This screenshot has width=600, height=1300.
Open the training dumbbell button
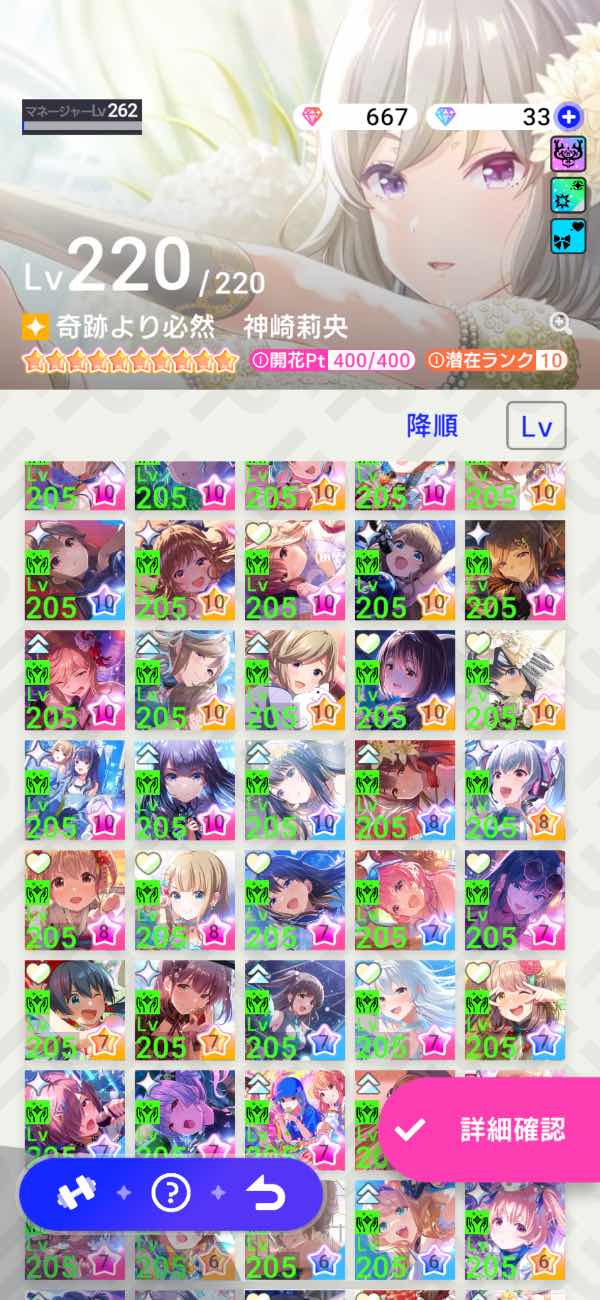[x=73, y=1194]
